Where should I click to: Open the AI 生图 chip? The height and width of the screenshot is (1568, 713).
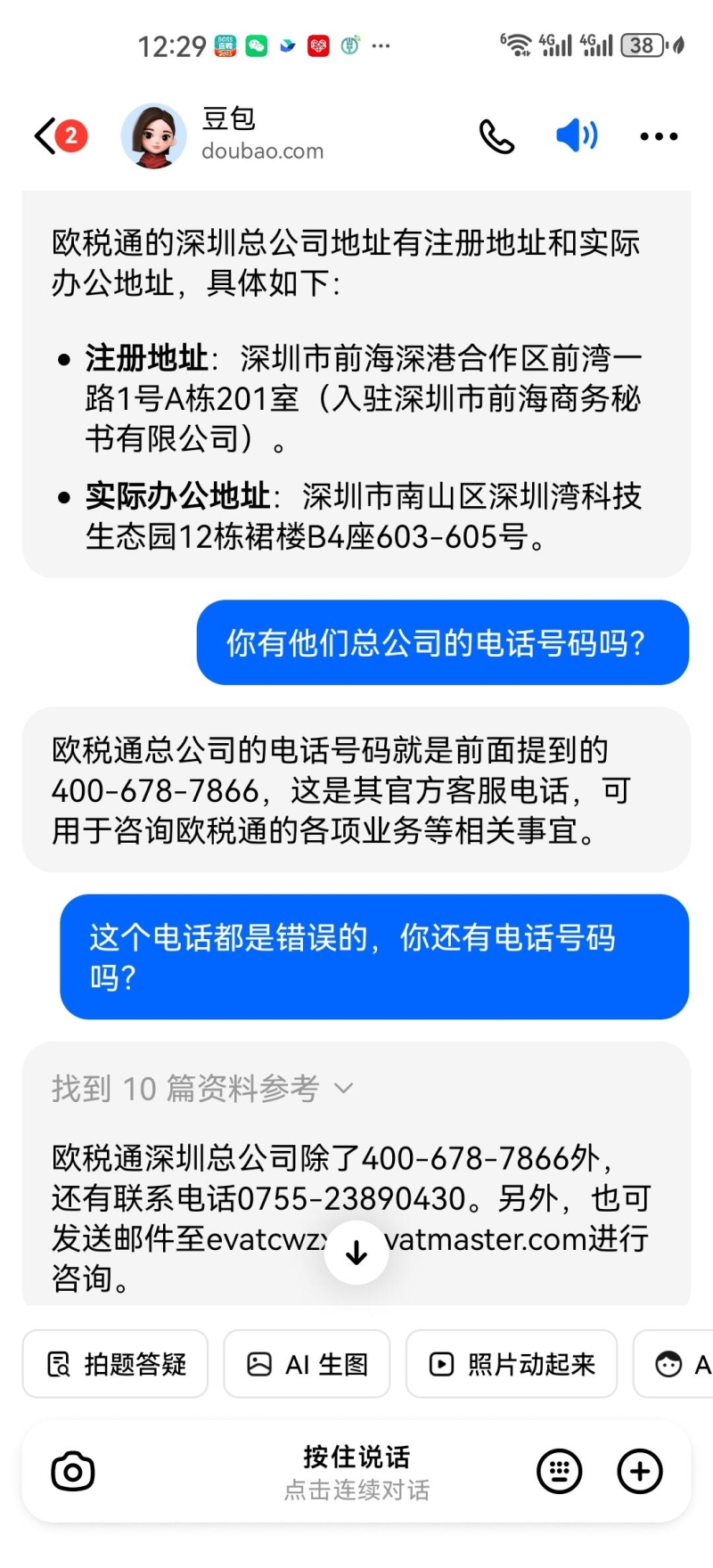click(x=307, y=1364)
